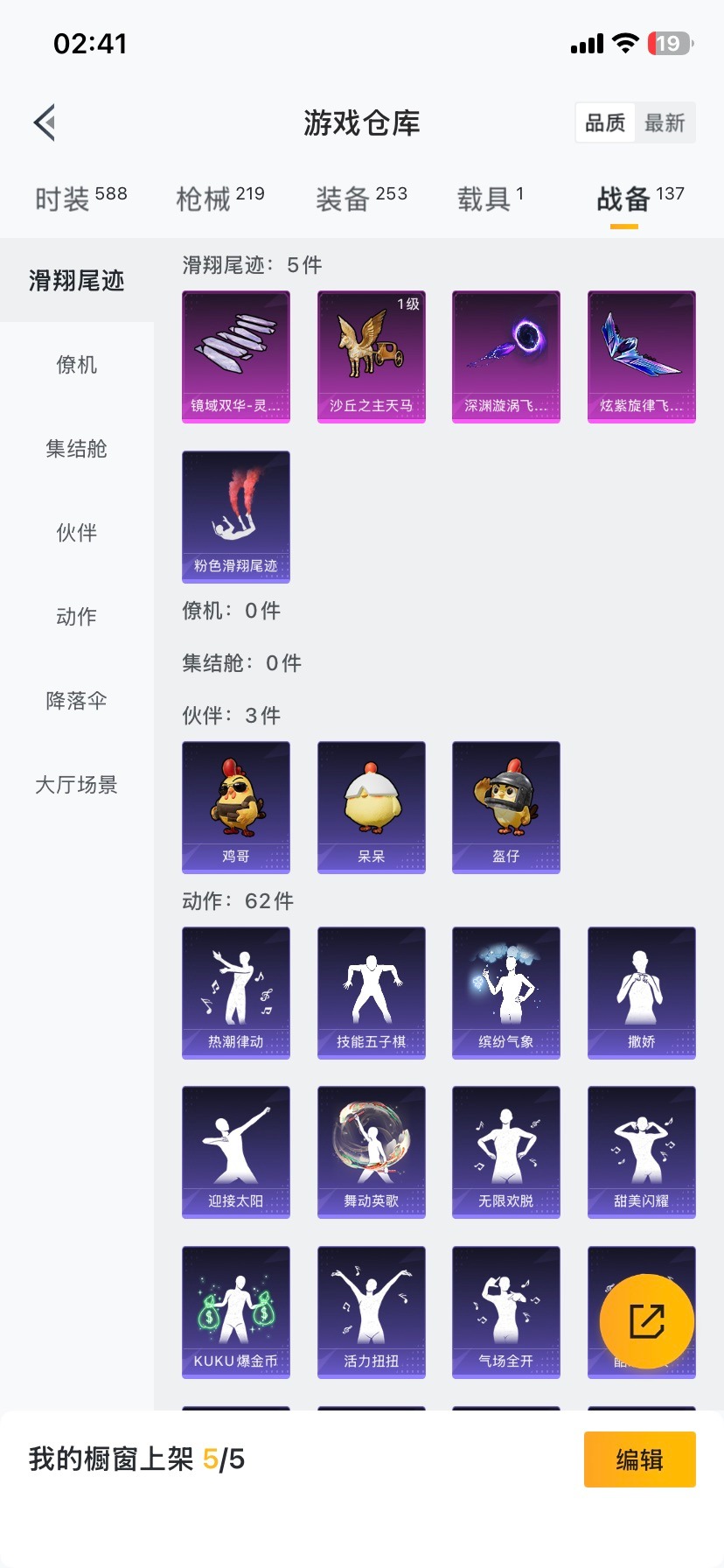This screenshot has width=724, height=1568.
Task: Open the 鸡哥 companion item
Action: pos(235,807)
